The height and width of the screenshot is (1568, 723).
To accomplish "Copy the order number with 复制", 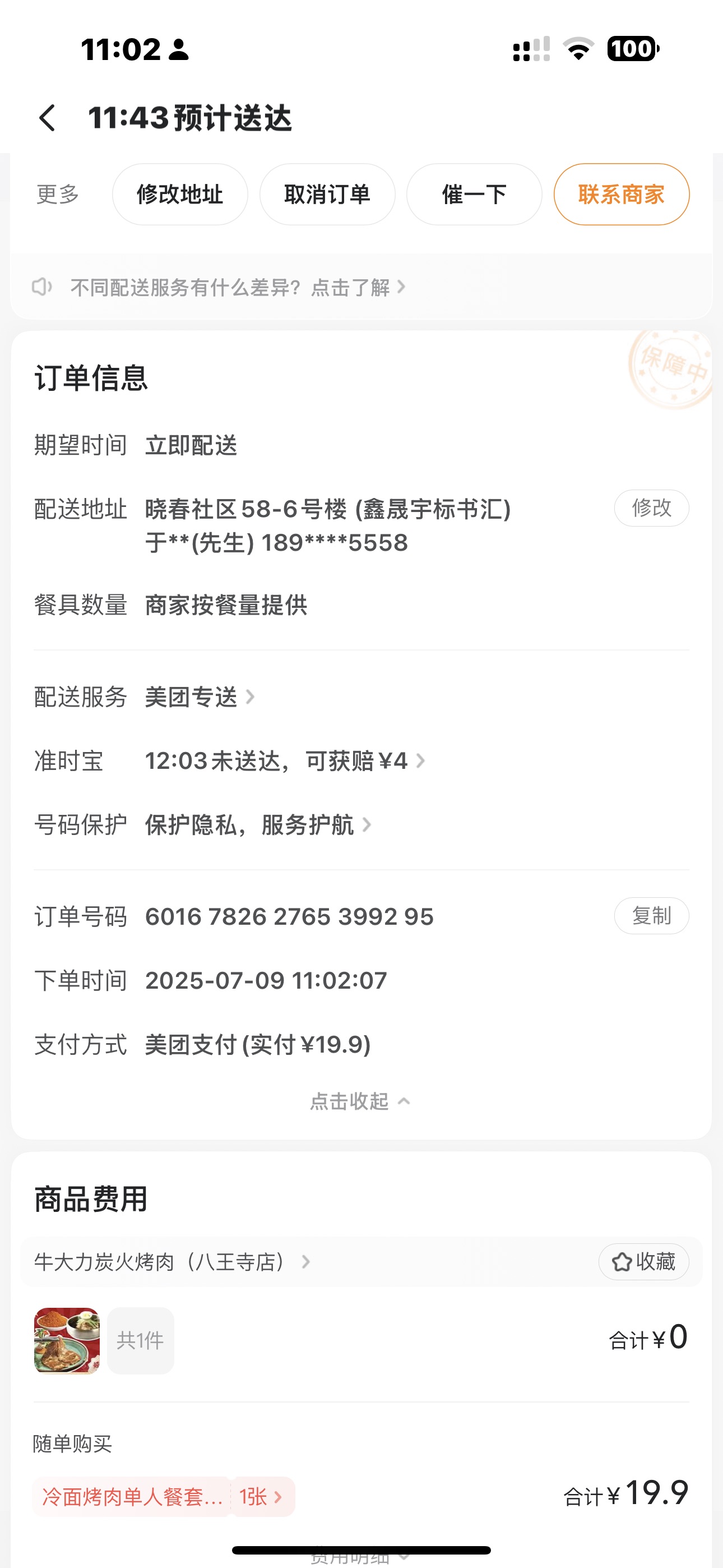I will pos(651,916).
